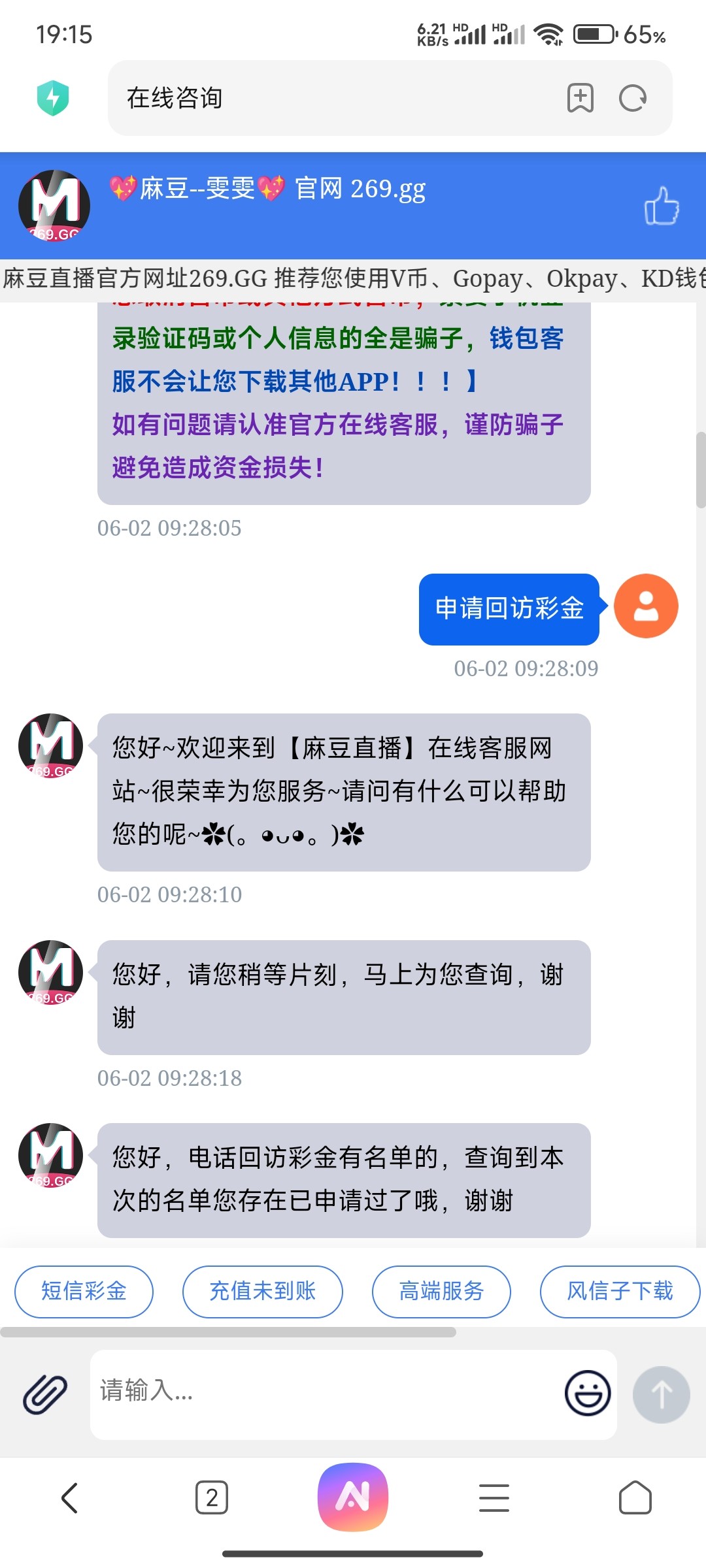Open the browser tabs switcher
Viewport: 706px width, 1568px height.
click(212, 1497)
